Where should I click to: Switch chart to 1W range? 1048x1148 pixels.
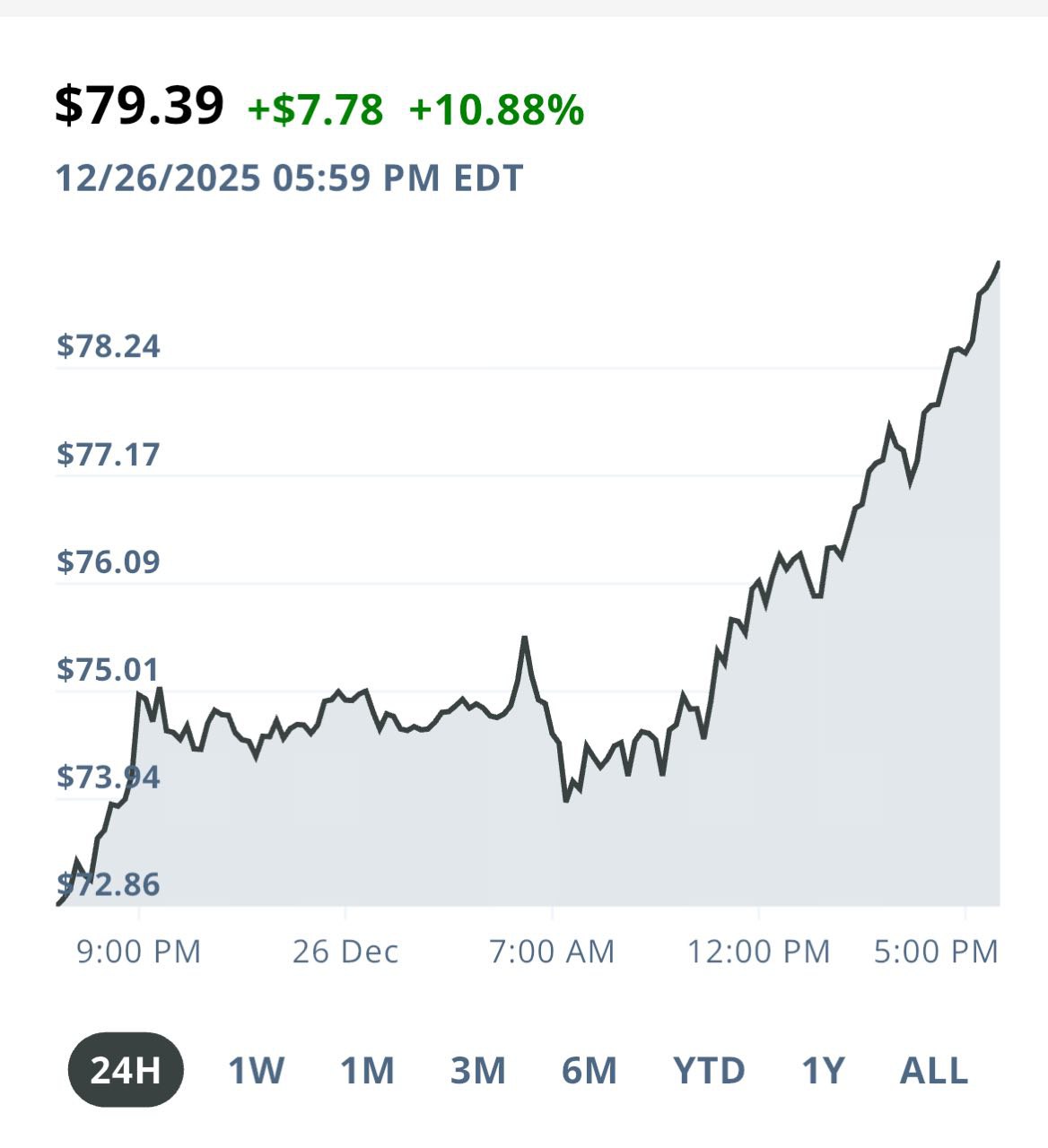coord(256,1070)
